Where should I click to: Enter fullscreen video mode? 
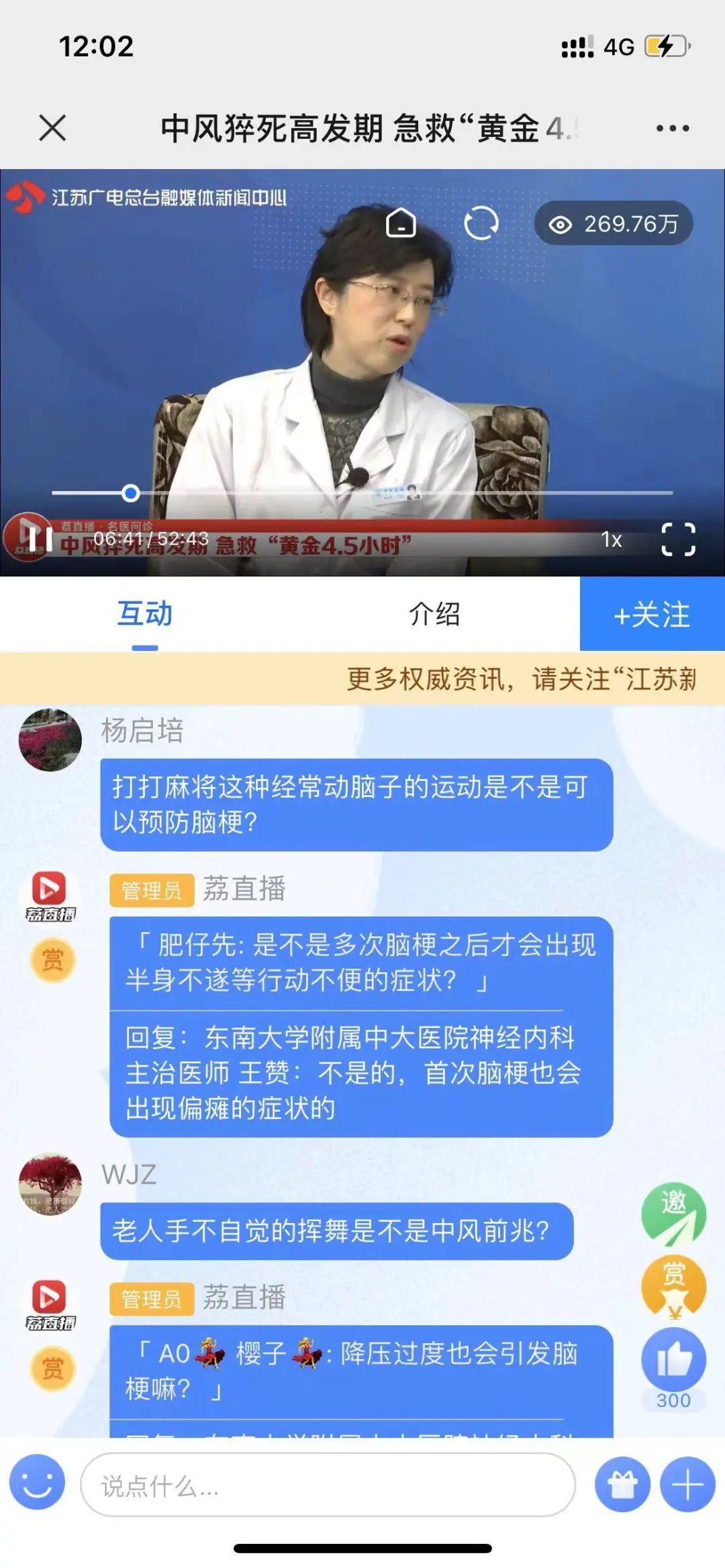[x=678, y=539]
